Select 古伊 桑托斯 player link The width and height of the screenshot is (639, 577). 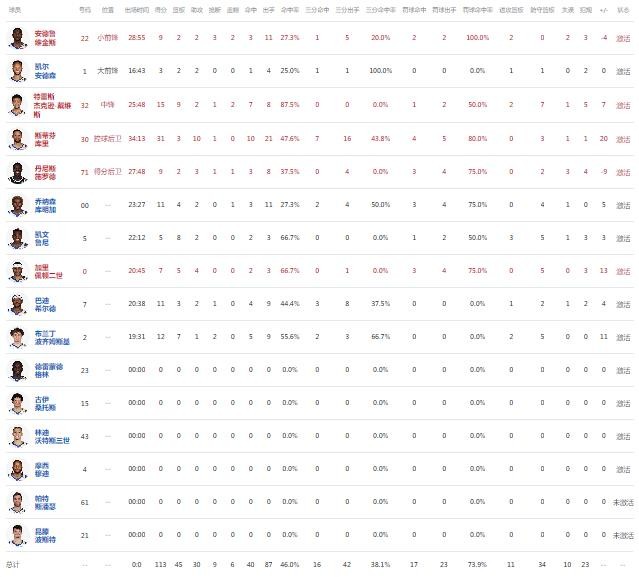pyautogui.click(x=43, y=401)
